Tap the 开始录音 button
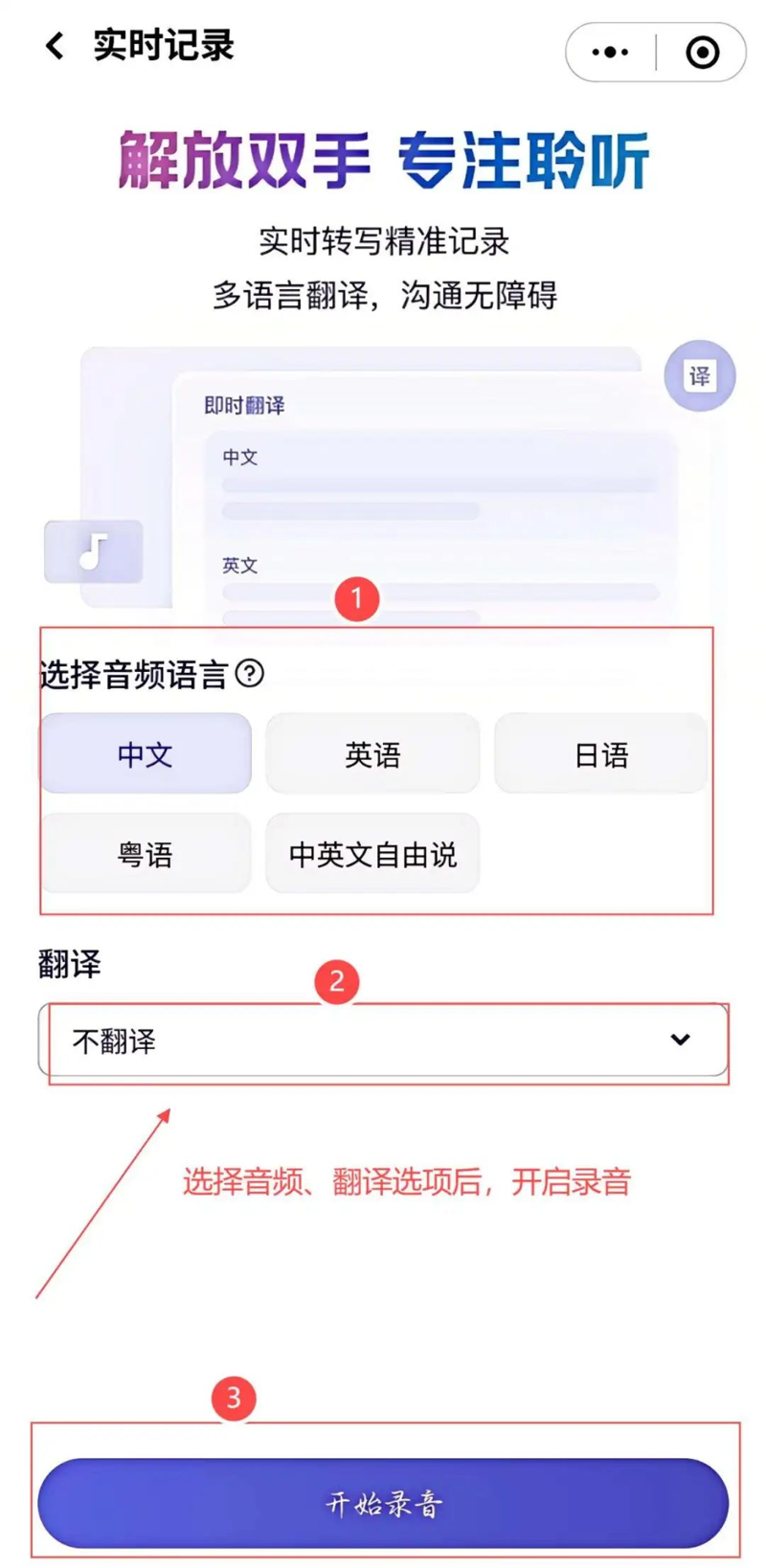 [383, 1503]
